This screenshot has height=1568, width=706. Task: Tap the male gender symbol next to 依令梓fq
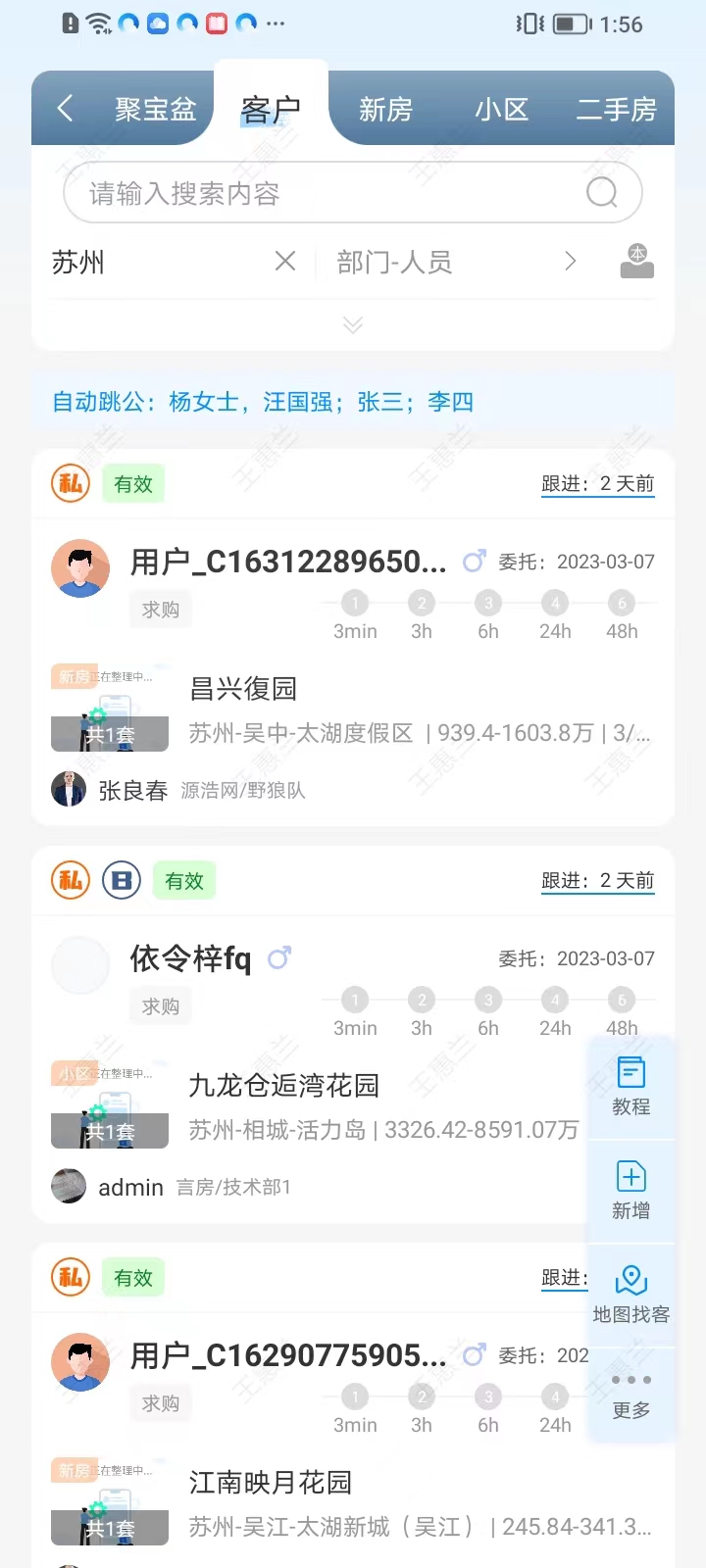click(278, 957)
